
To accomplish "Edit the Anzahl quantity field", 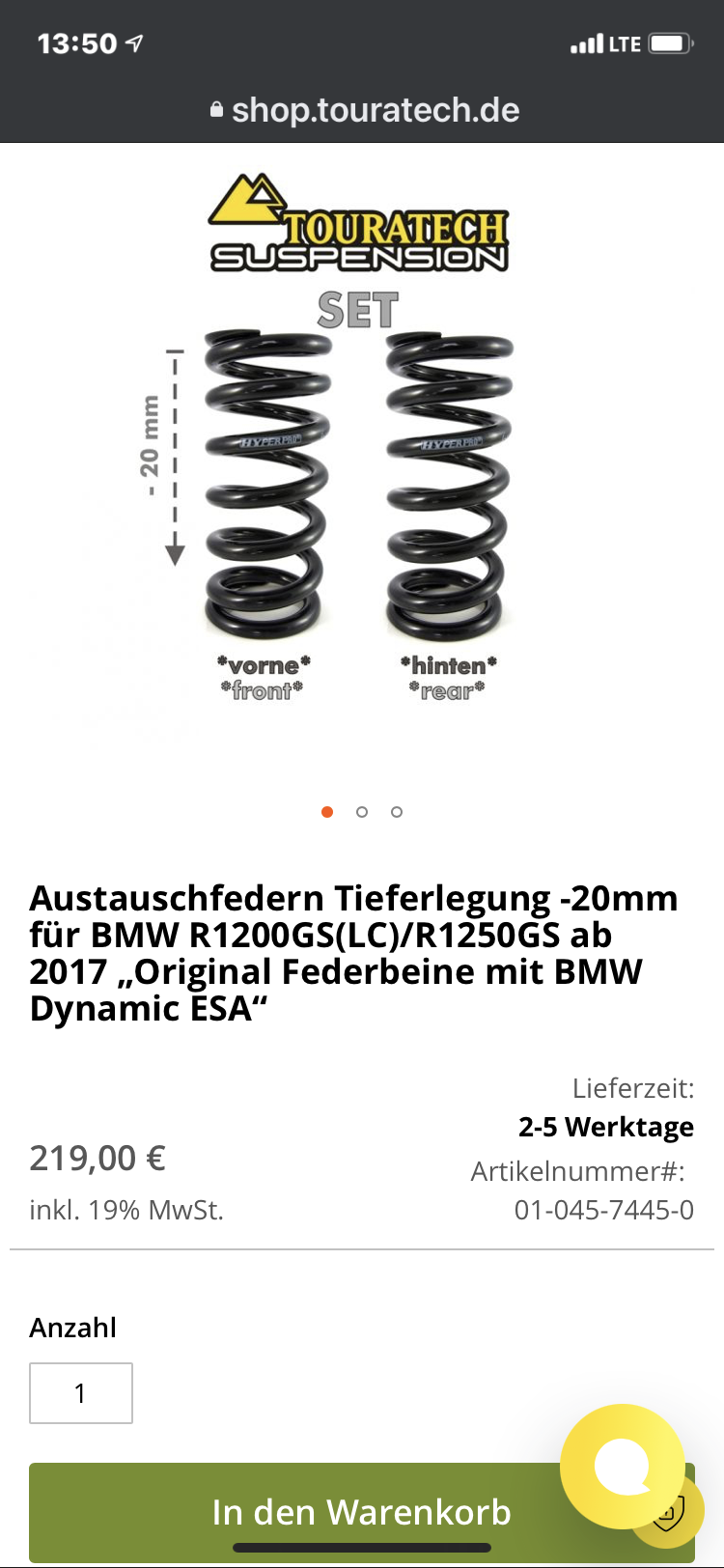I will click(x=81, y=1393).
